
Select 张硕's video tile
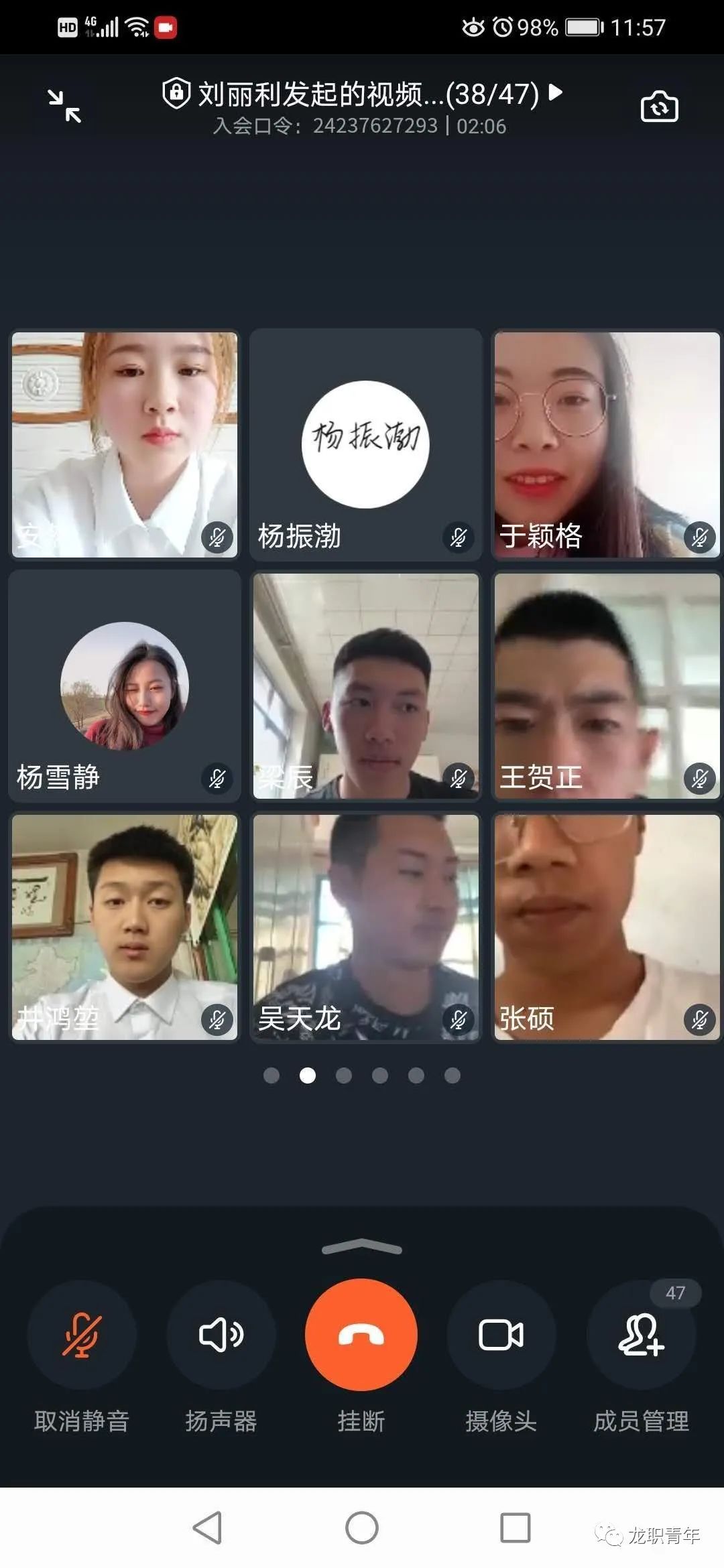pyautogui.click(x=607, y=927)
